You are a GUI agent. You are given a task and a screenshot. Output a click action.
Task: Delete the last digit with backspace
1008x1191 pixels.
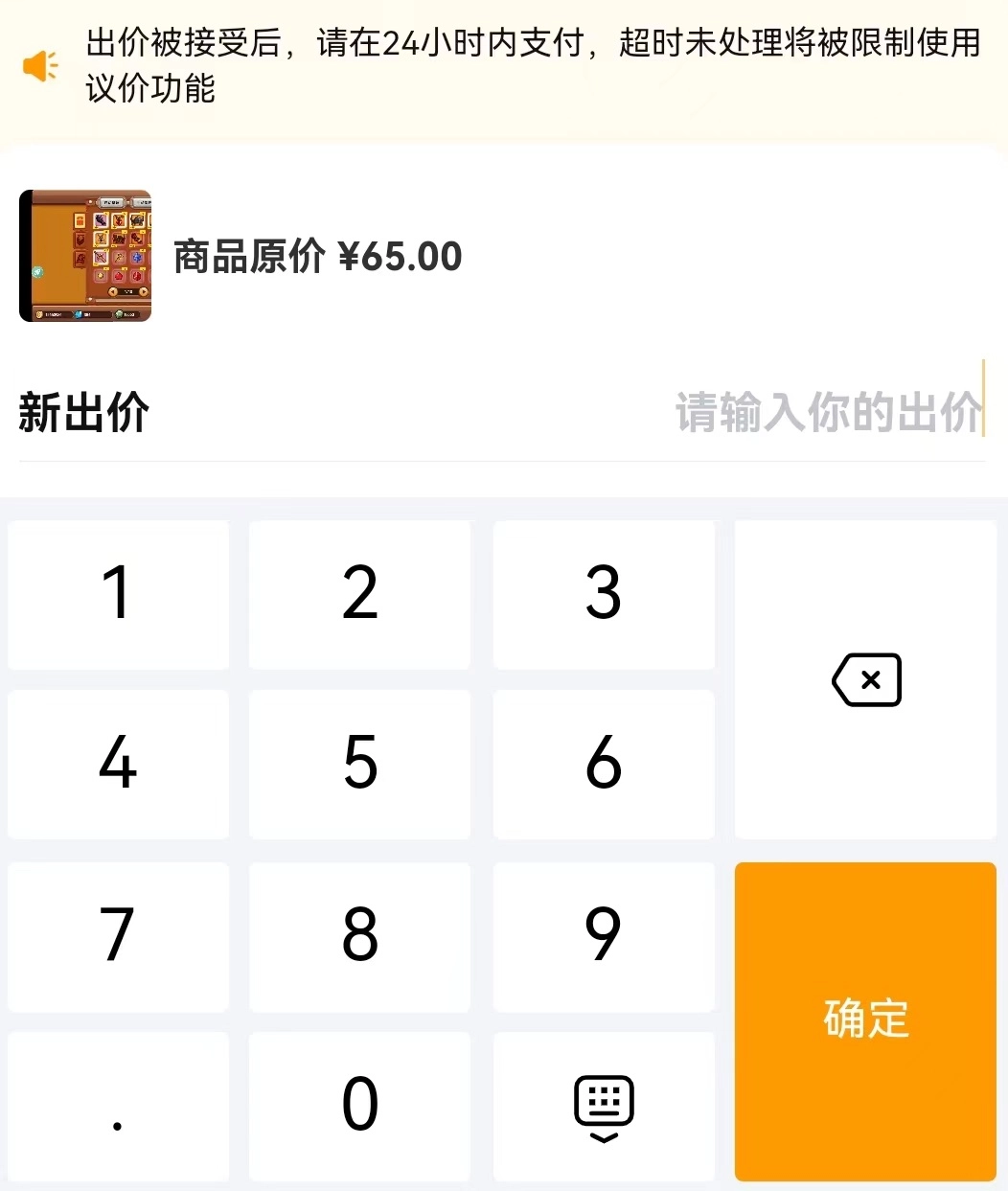point(866,680)
